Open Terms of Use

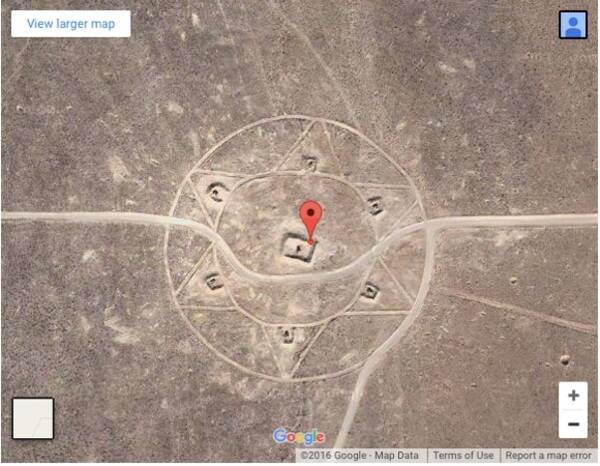(463, 456)
